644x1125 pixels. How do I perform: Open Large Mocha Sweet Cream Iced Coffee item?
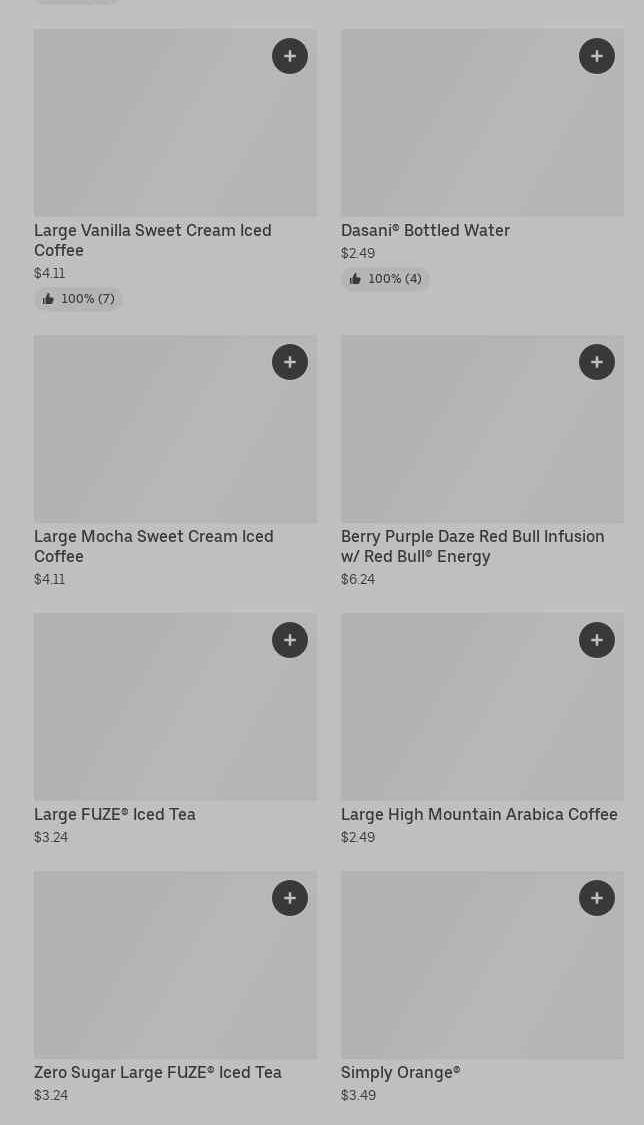[153, 546]
